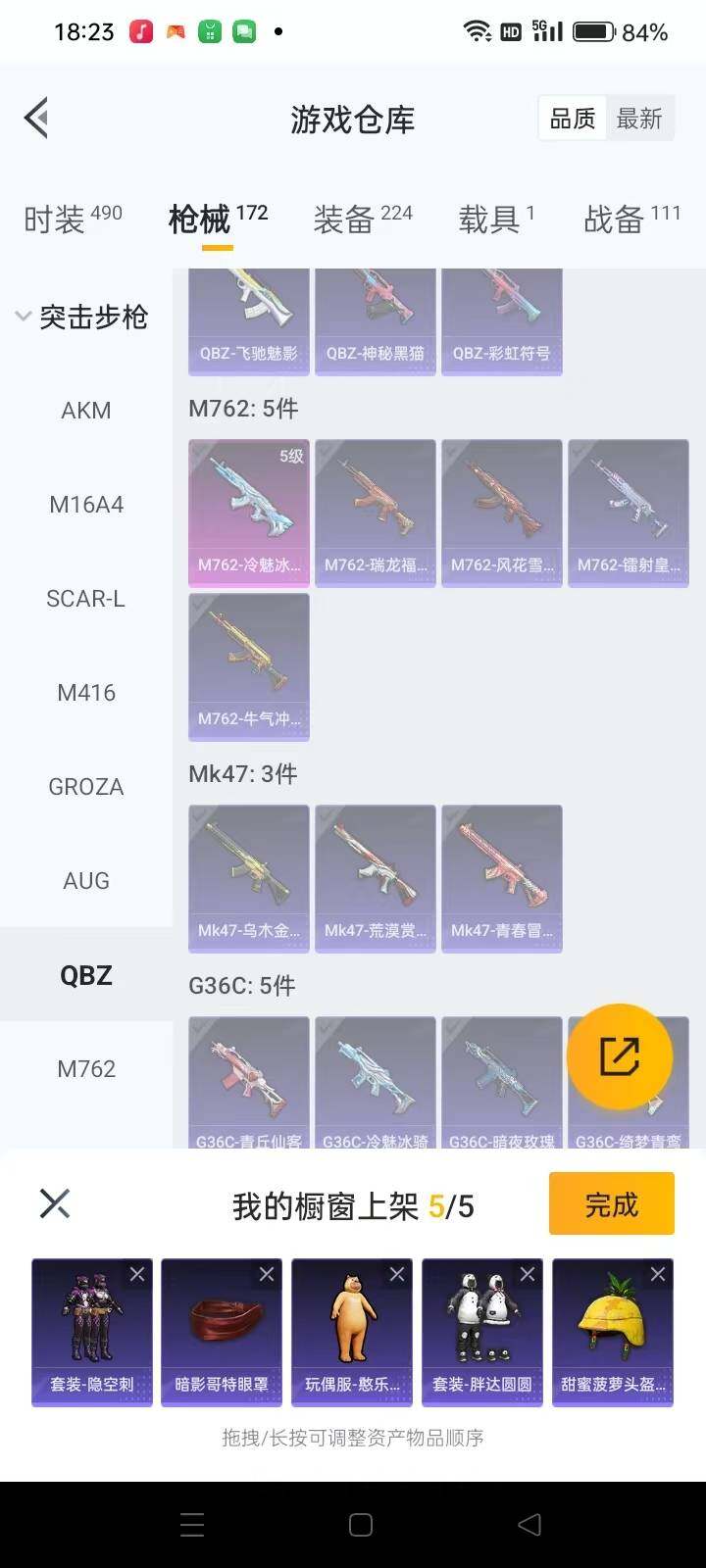Image resolution: width=706 pixels, height=1568 pixels.
Task: Choose the Mk47-乌木金 skin
Action: point(249,878)
